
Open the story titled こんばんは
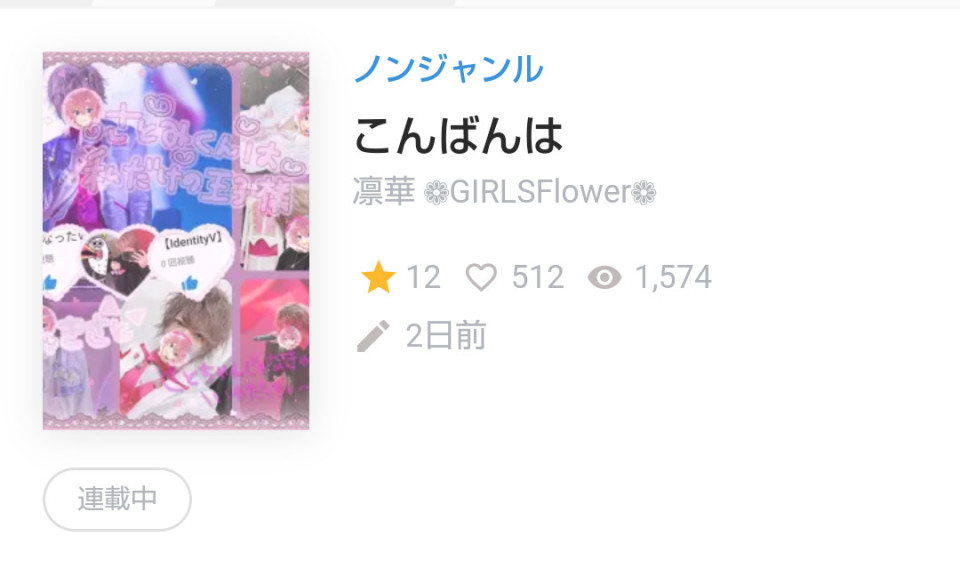point(458,136)
